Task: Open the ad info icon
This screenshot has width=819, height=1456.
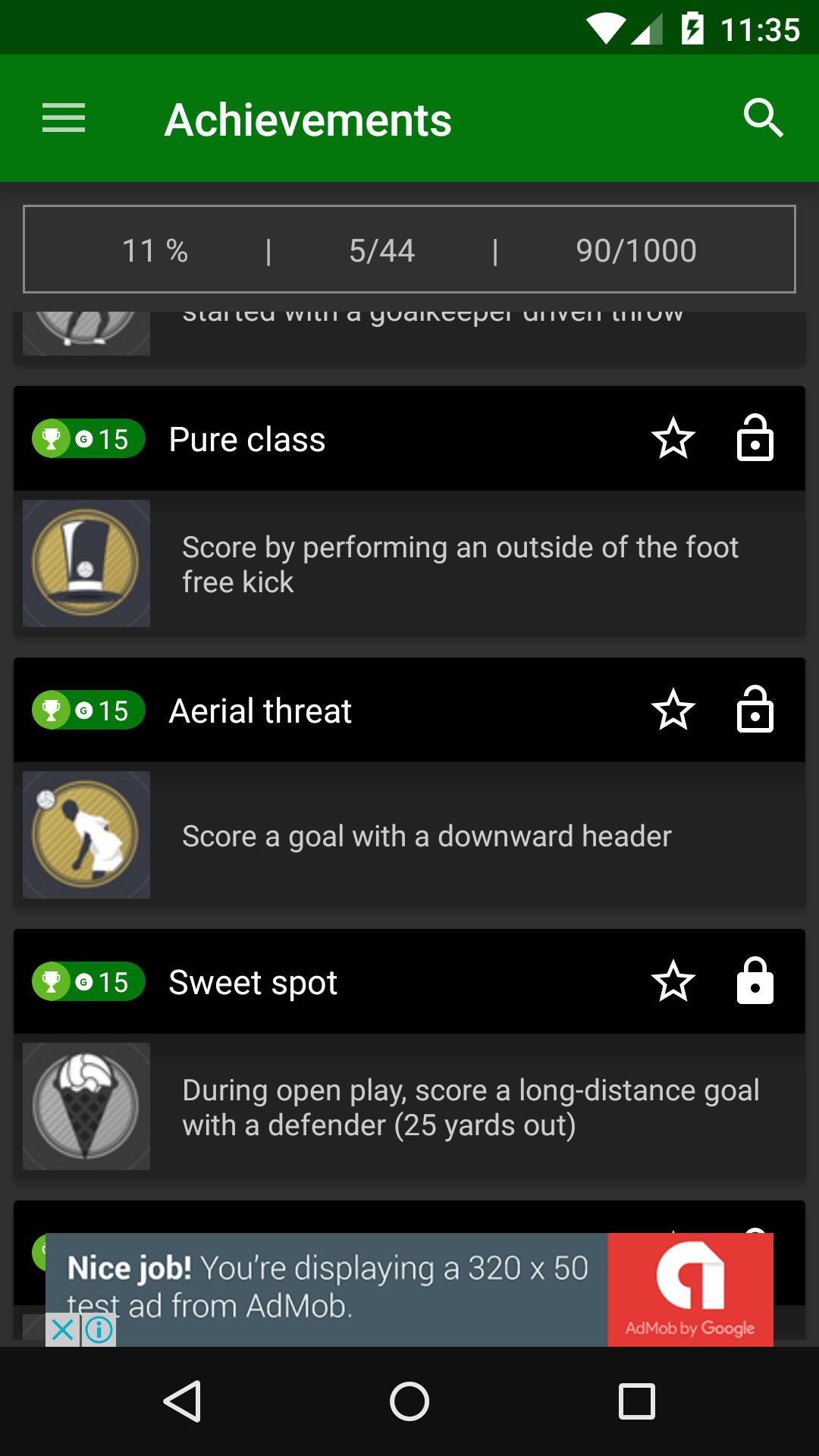Action: click(99, 1329)
